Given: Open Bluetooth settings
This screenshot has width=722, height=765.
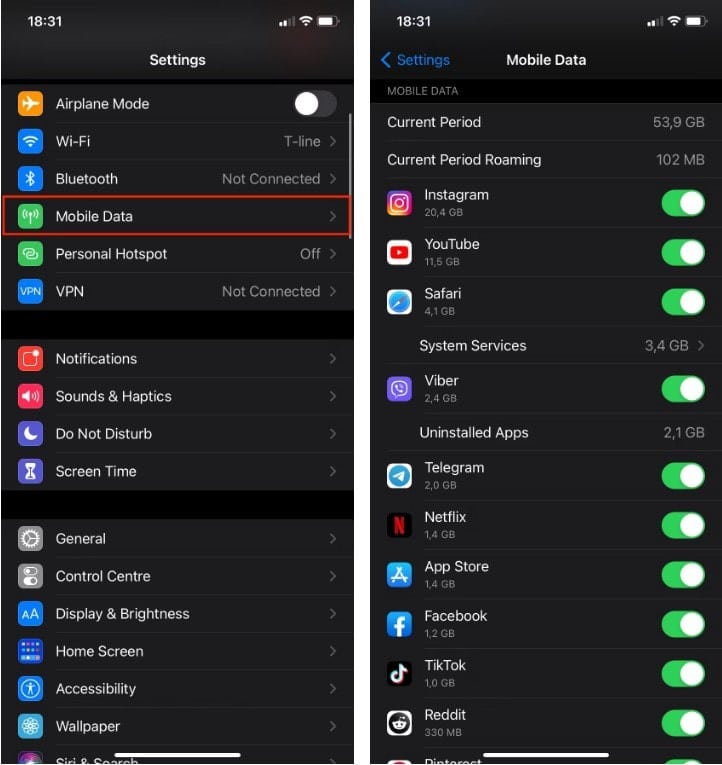Looking at the screenshot, I should [177, 179].
